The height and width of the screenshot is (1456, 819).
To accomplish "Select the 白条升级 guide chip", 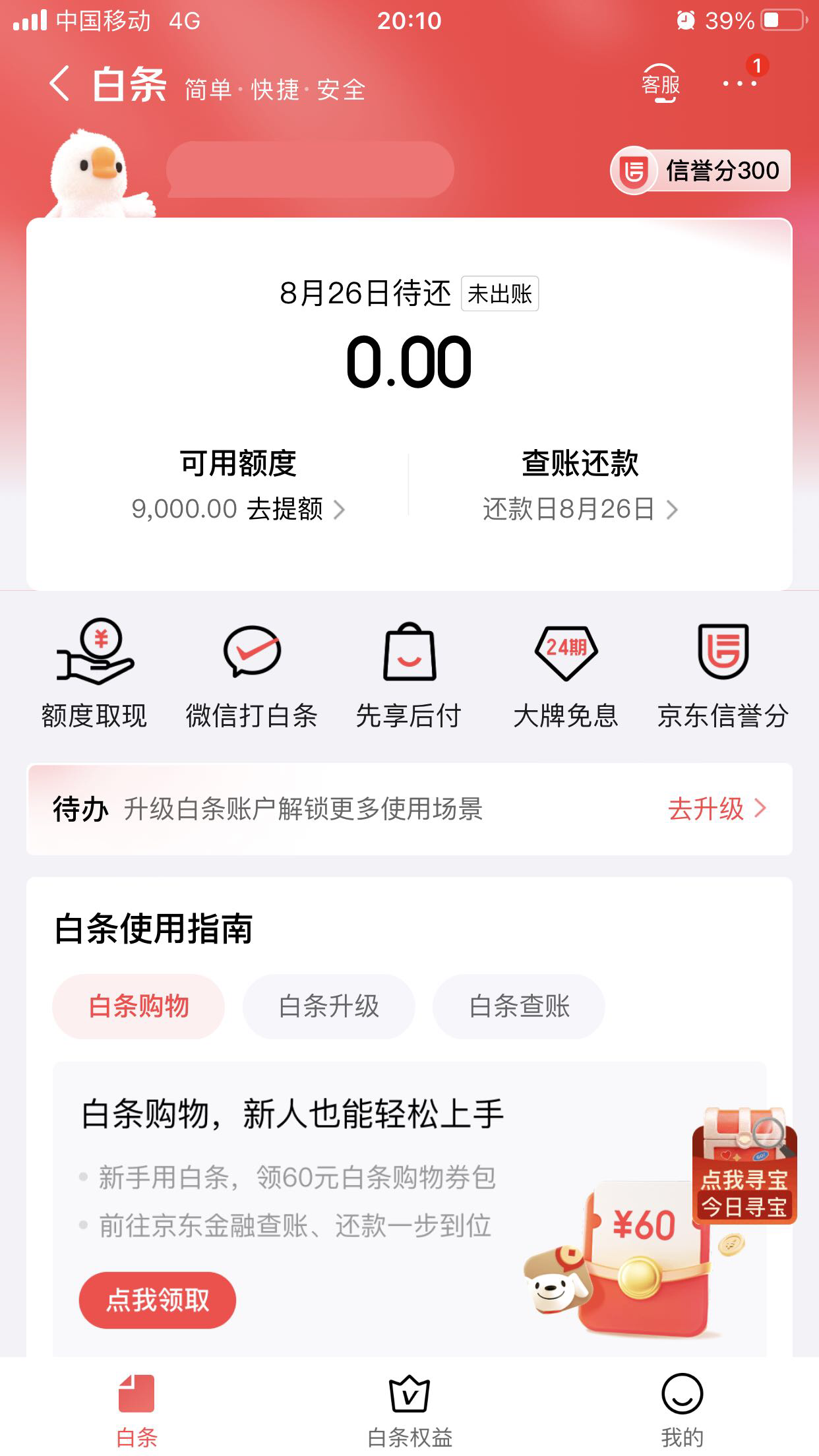I will pos(329,1006).
